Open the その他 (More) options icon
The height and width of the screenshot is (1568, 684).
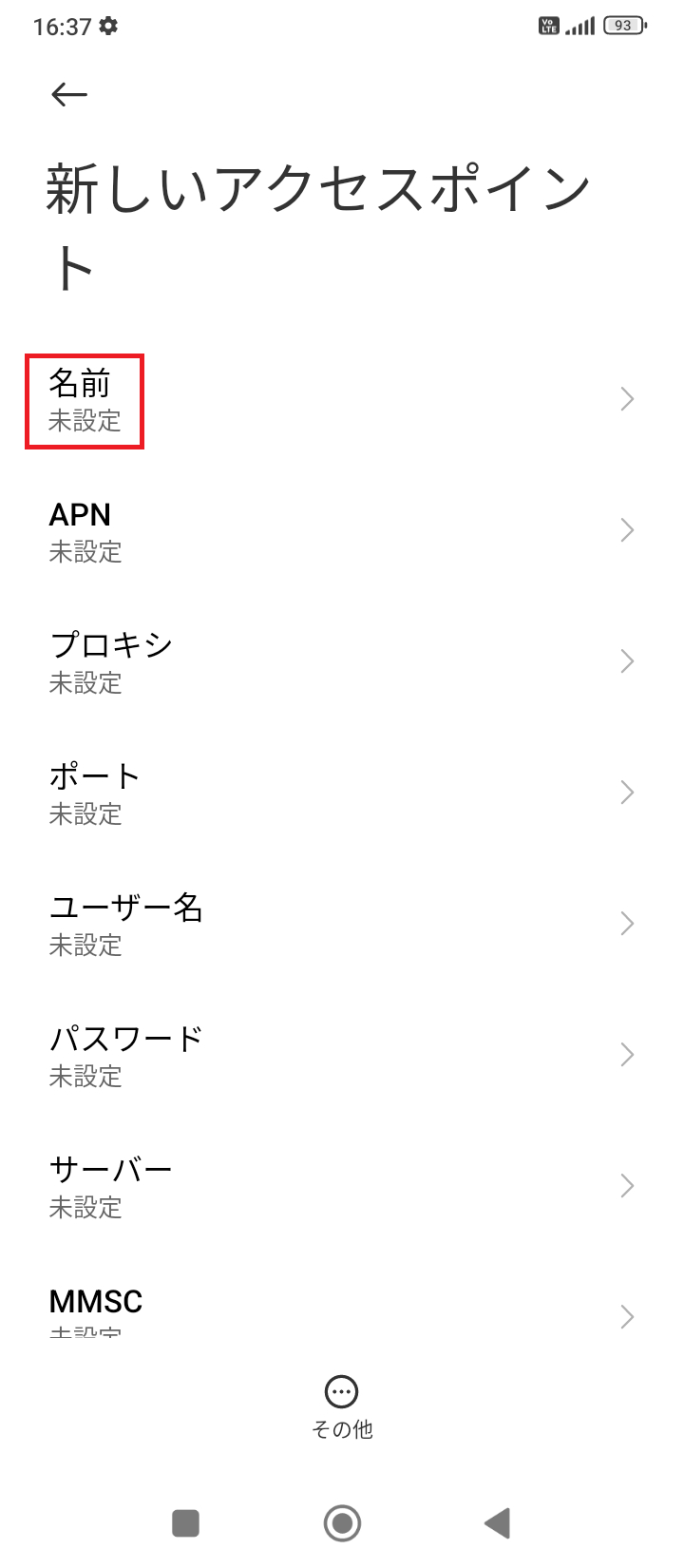pyautogui.click(x=341, y=1393)
